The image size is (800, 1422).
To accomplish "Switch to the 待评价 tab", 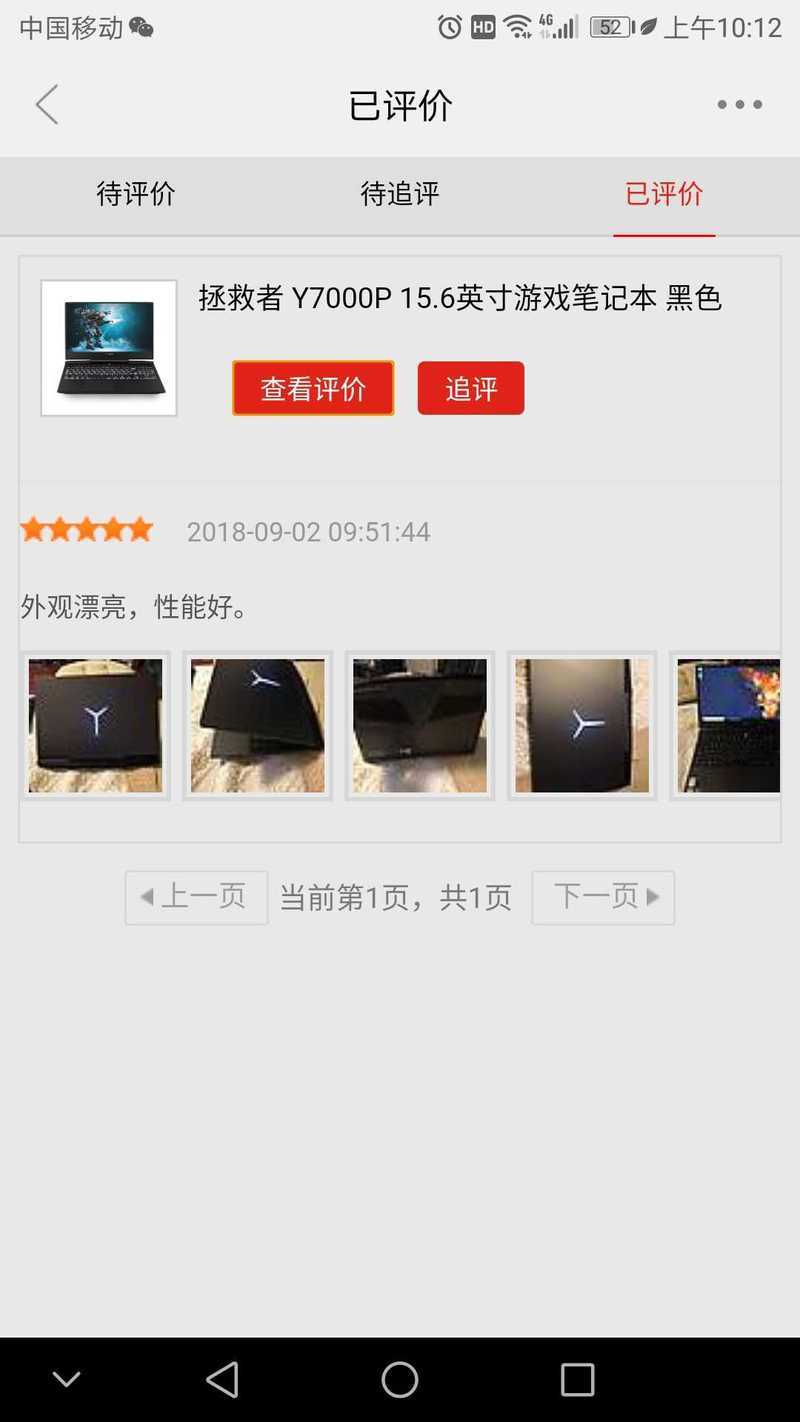I will click(x=135, y=194).
